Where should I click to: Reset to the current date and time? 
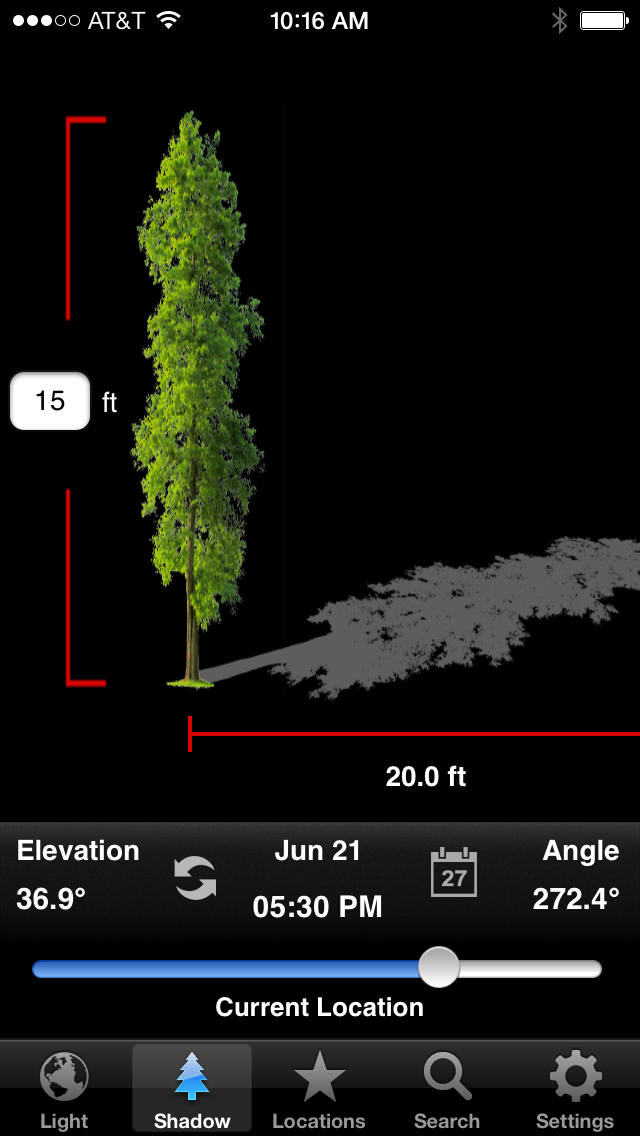[x=195, y=878]
